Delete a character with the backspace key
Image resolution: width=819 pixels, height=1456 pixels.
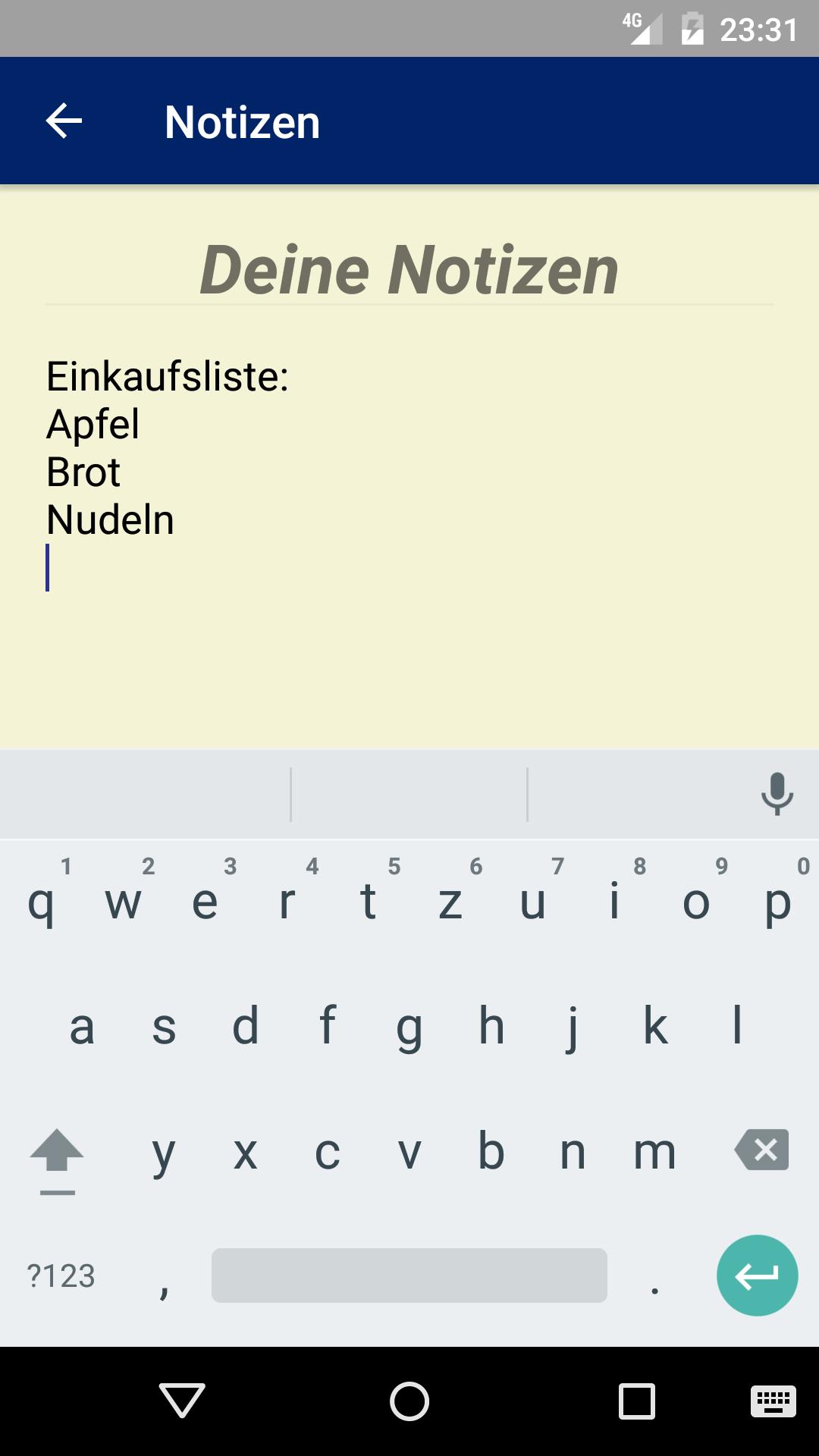click(762, 1150)
